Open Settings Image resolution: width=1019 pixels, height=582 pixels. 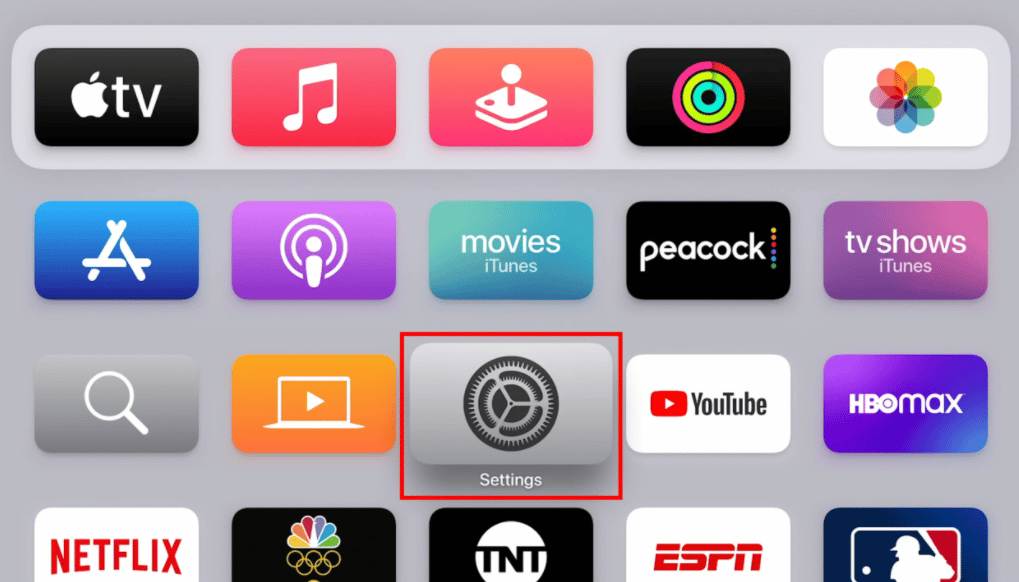pos(510,405)
